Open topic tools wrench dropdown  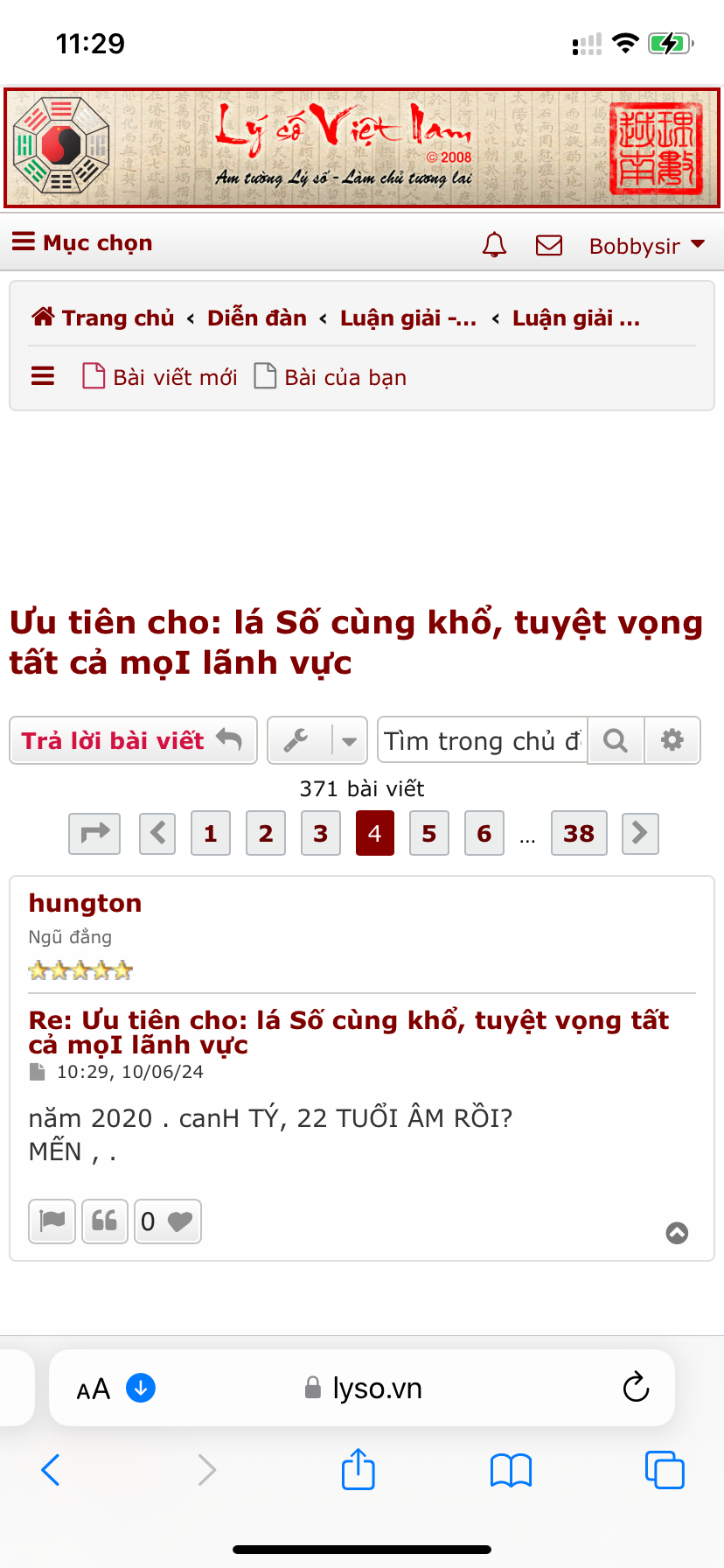tap(317, 740)
